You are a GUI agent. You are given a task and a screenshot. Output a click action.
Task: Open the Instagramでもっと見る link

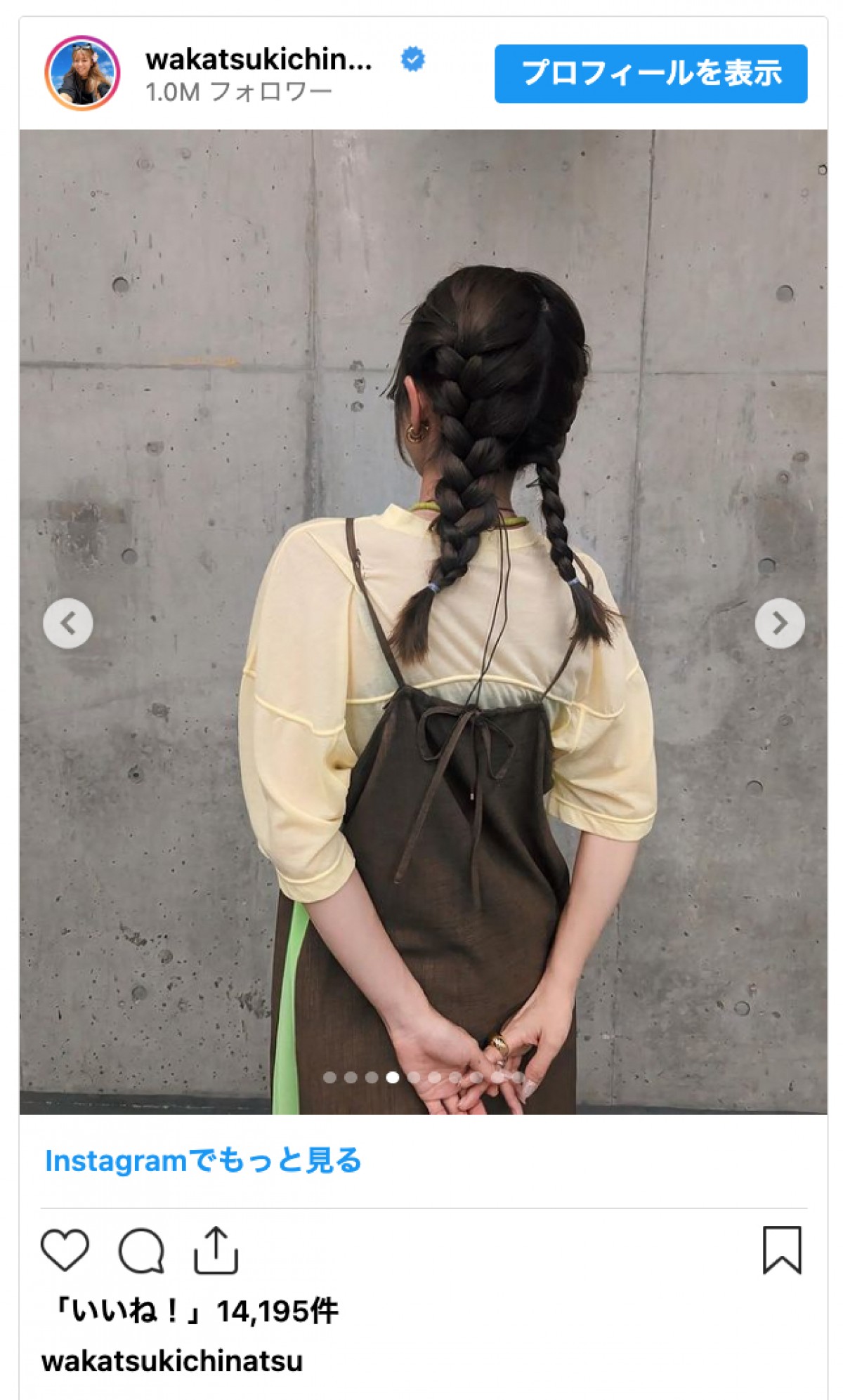(x=203, y=1161)
